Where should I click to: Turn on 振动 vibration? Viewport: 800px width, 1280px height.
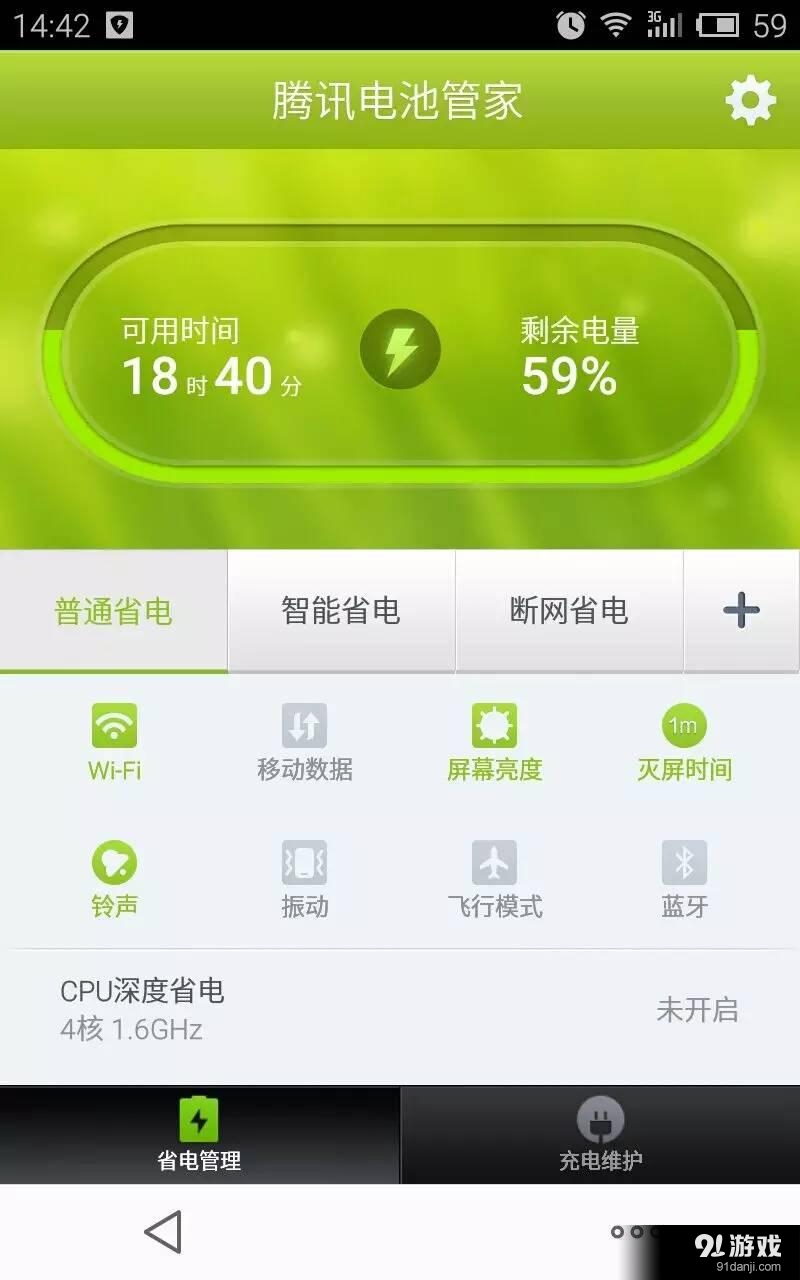click(x=304, y=879)
